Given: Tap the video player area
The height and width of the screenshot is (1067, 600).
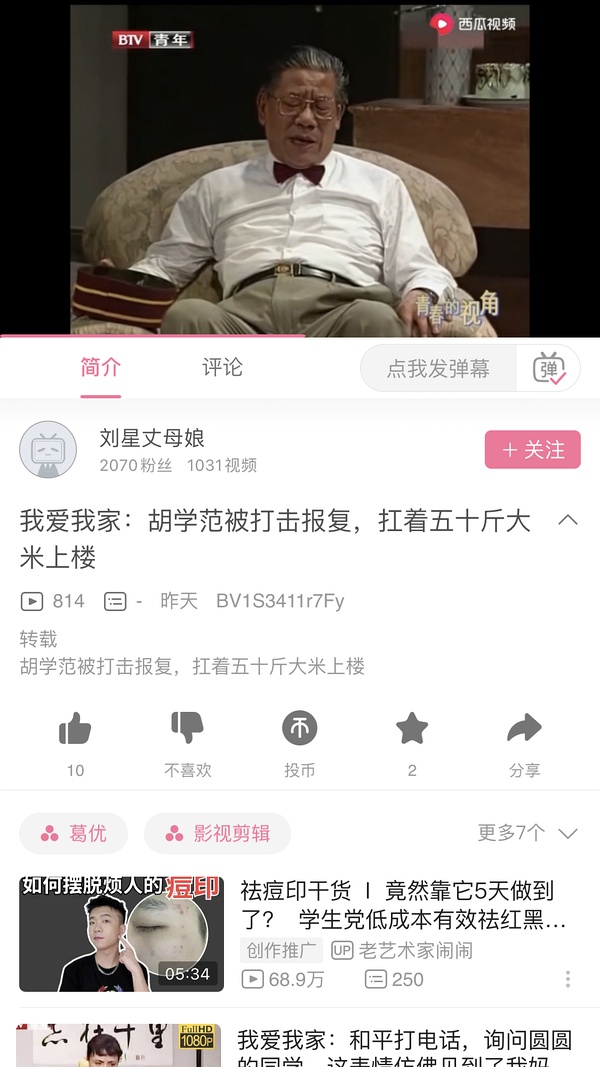Looking at the screenshot, I should 300,168.
